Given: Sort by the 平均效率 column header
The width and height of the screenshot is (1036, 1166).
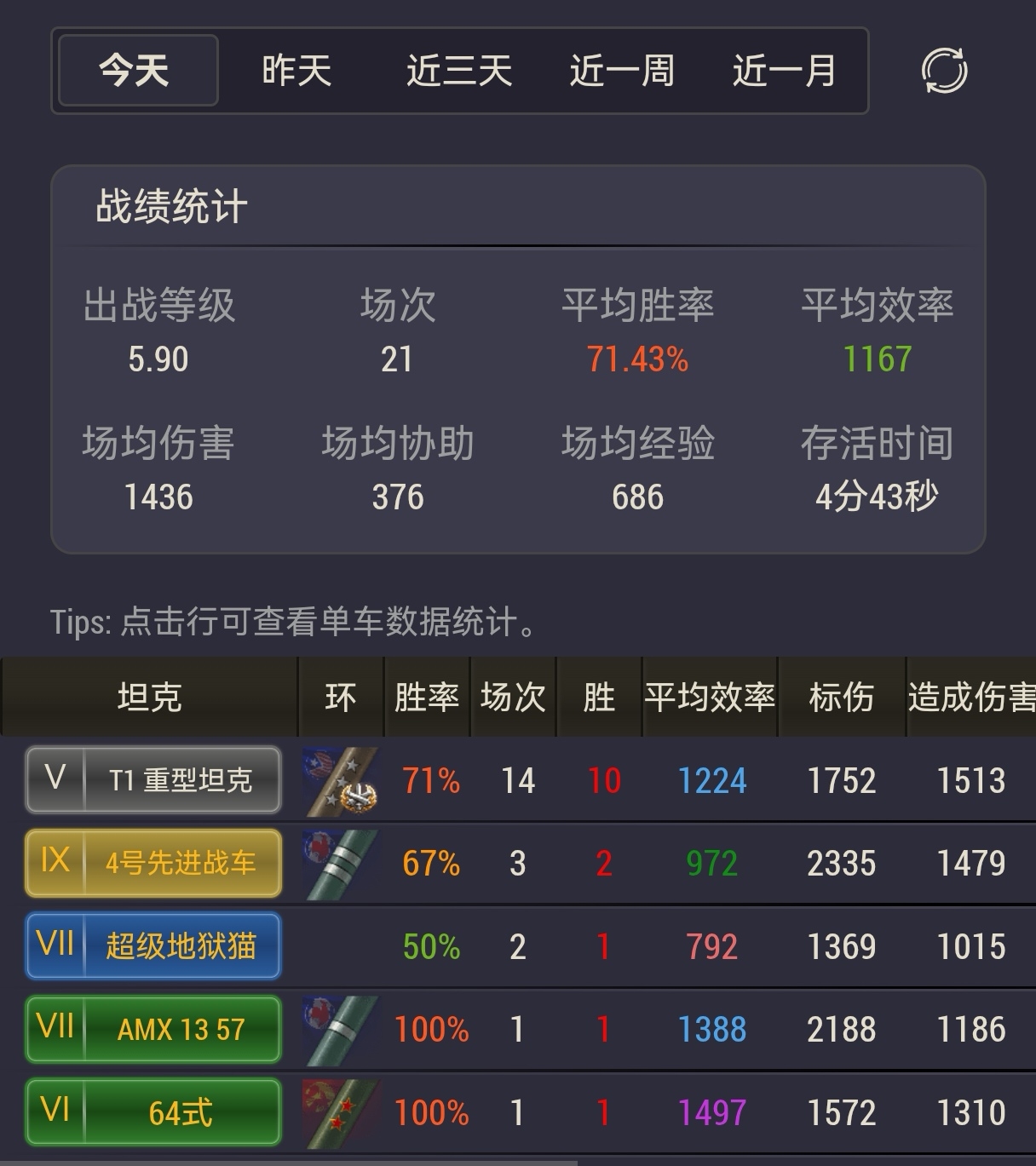Looking at the screenshot, I should coord(710,698).
